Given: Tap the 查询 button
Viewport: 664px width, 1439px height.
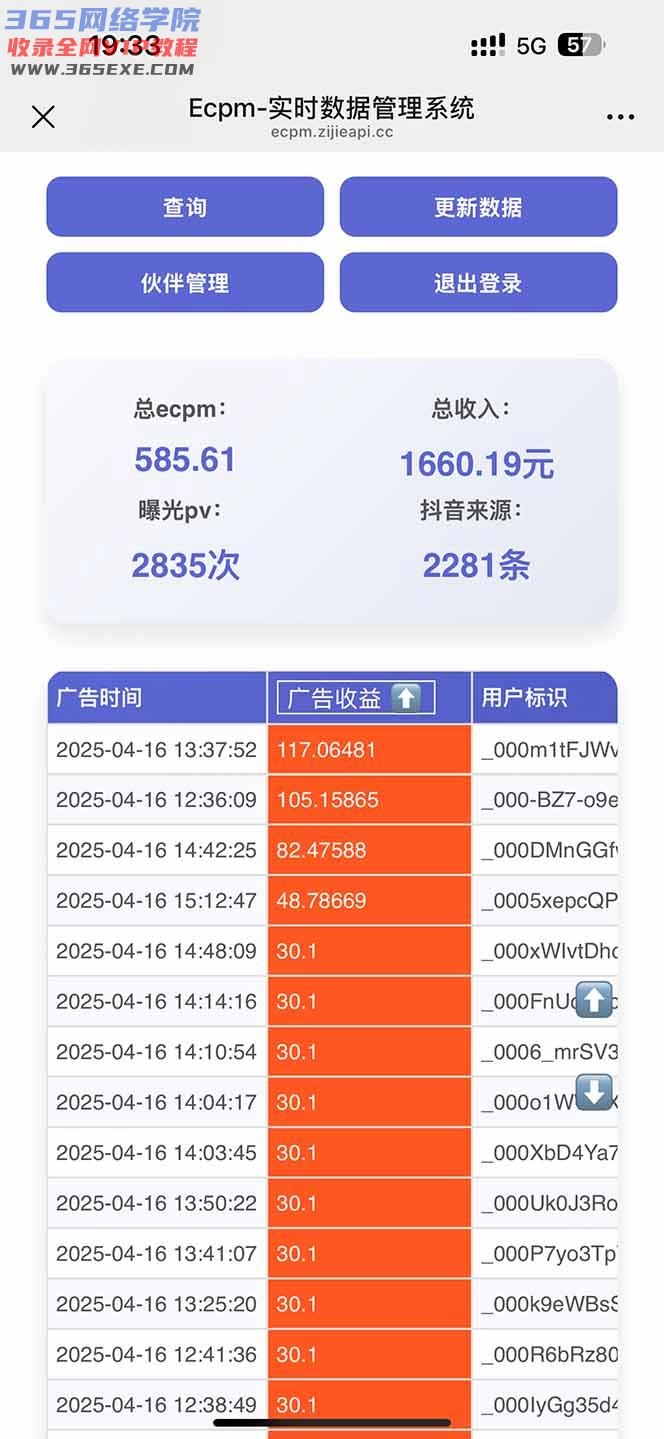Looking at the screenshot, I should click(185, 207).
